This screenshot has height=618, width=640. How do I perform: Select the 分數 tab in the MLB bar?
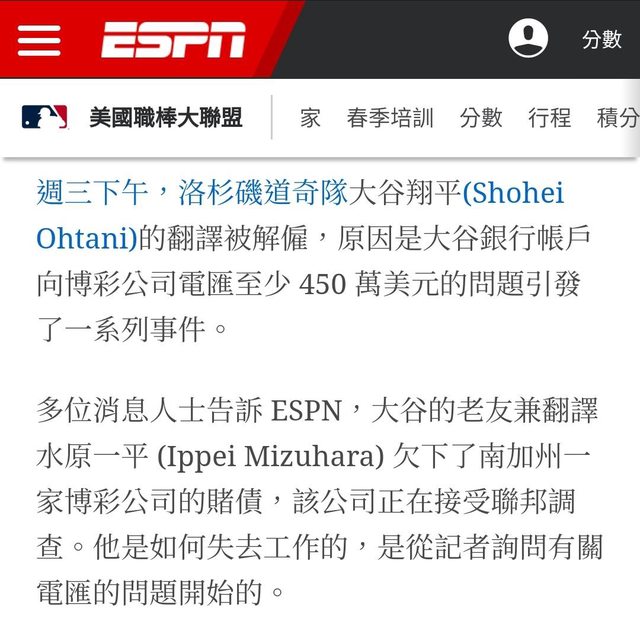(x=481, y=118)
